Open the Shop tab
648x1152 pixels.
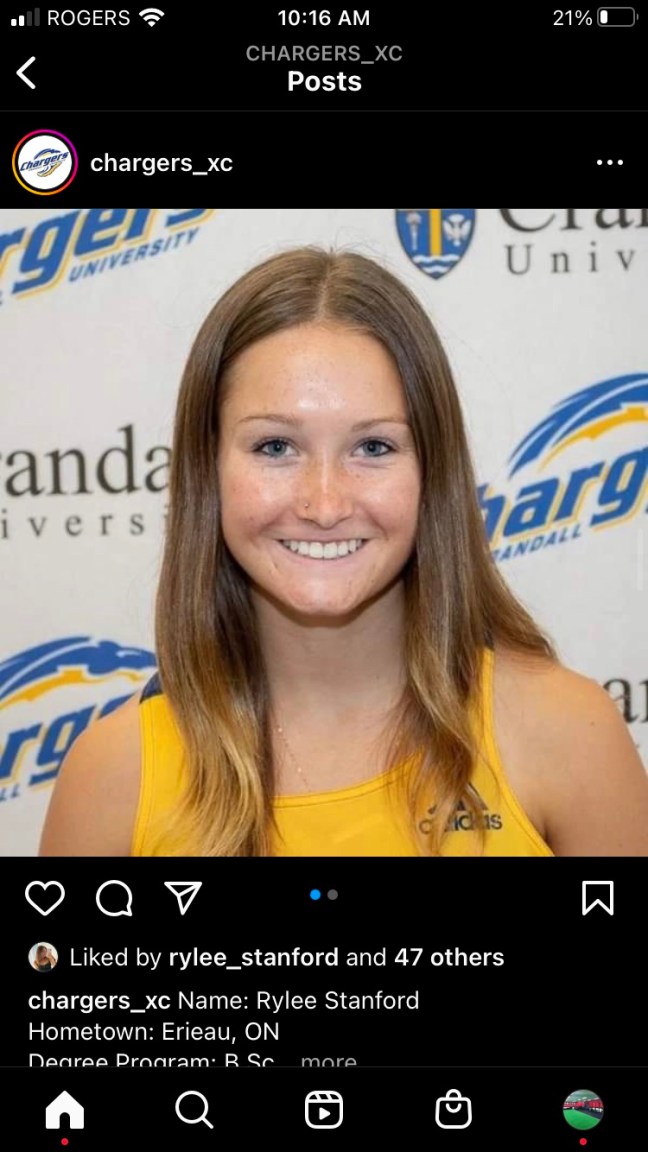[453, 1109]
